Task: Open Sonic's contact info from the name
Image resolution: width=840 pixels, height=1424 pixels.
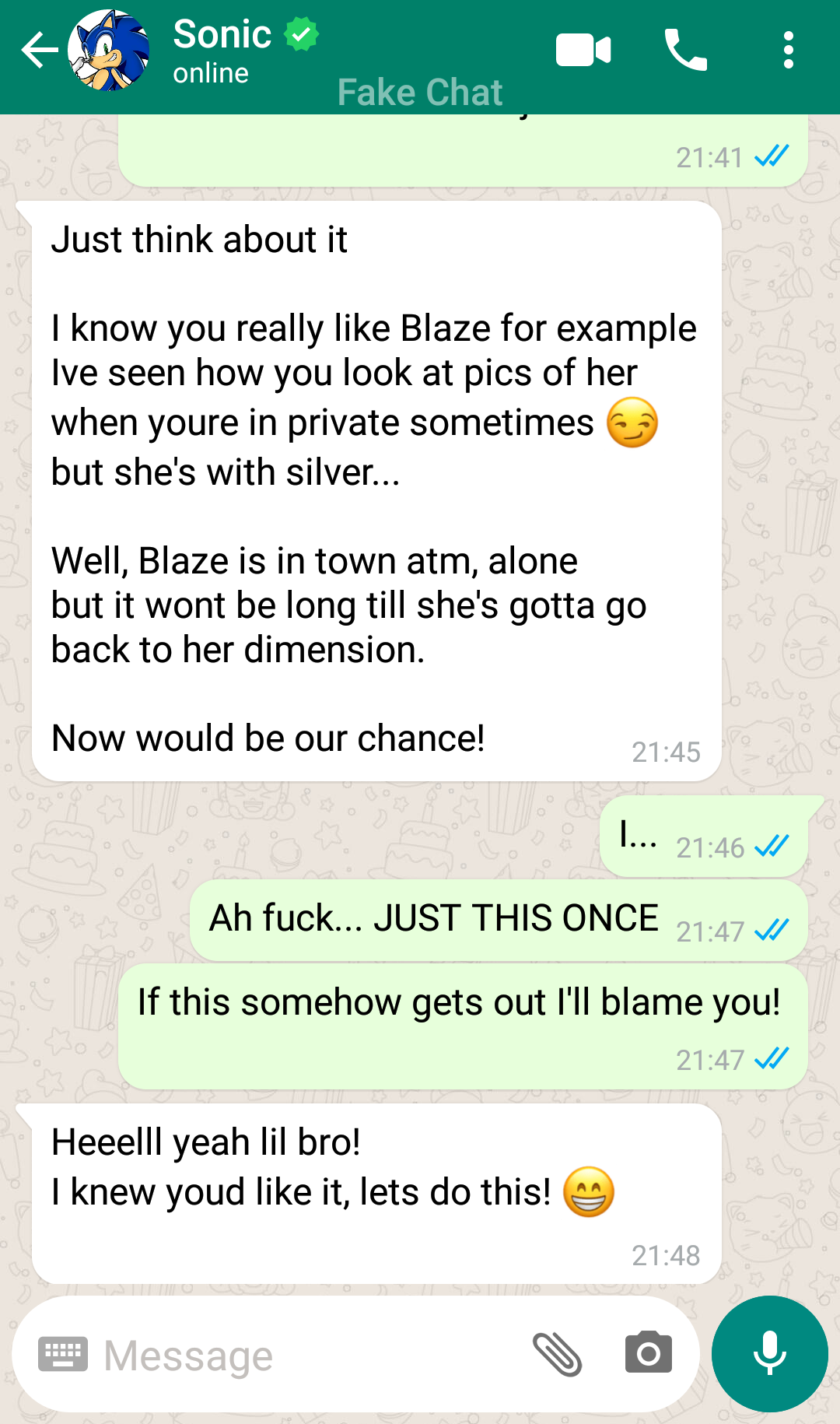Action: tap(222, 35)
